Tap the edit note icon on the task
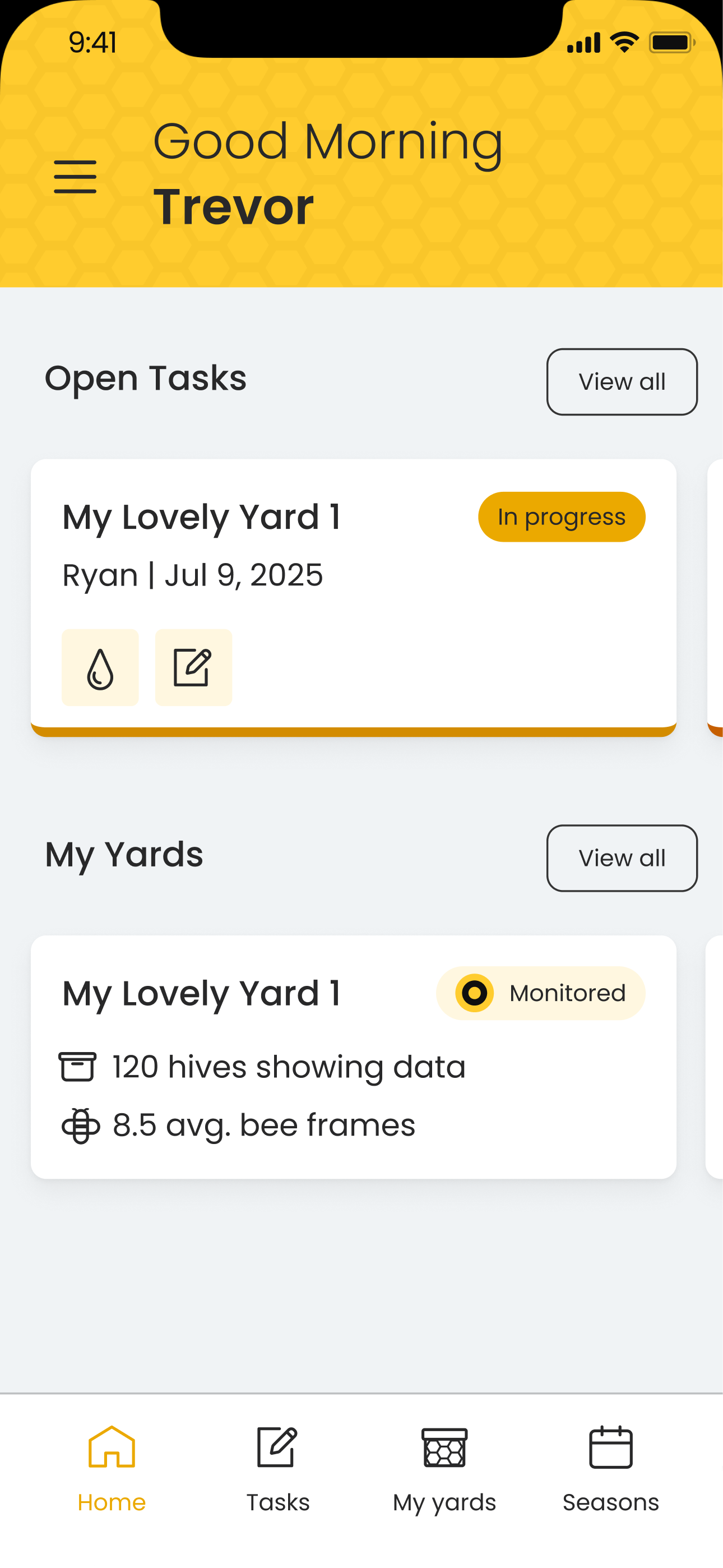The image size is (723, 1568). pyautogui.click(x=193, y=667)
